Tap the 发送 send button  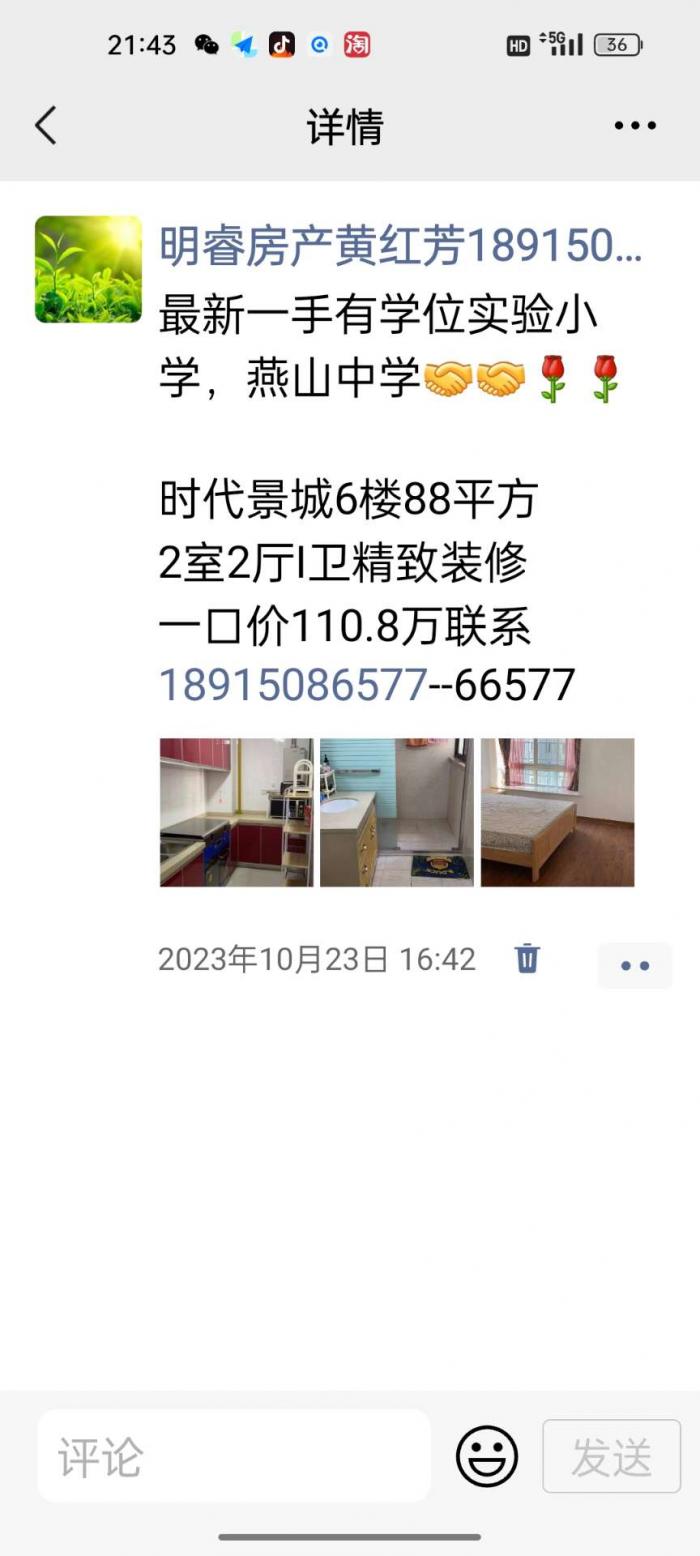(611, 1456)
